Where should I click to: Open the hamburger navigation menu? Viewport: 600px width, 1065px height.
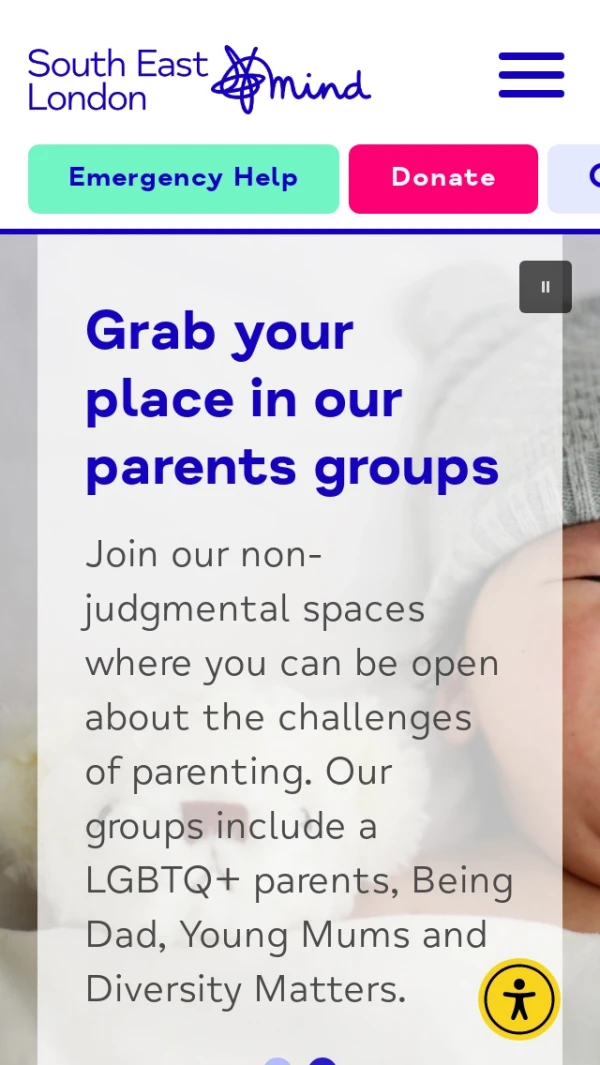pos(531,75)
